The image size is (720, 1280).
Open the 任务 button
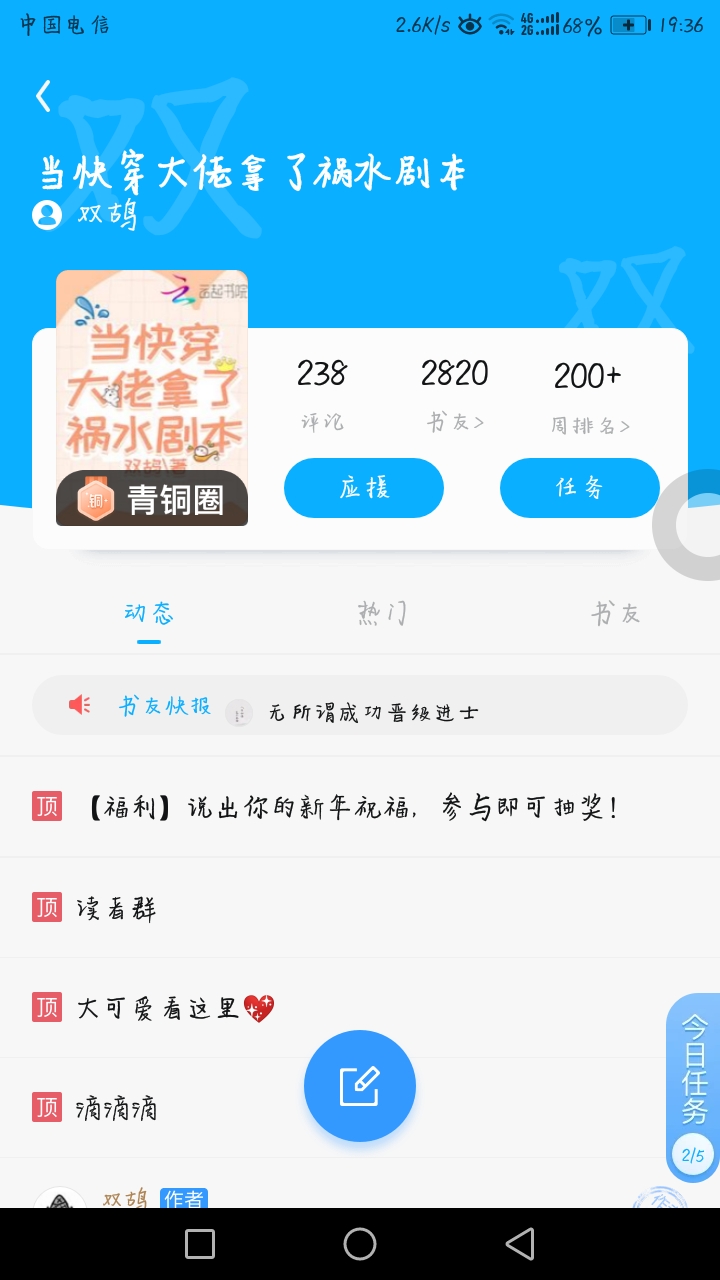click(x=579, y=488)
